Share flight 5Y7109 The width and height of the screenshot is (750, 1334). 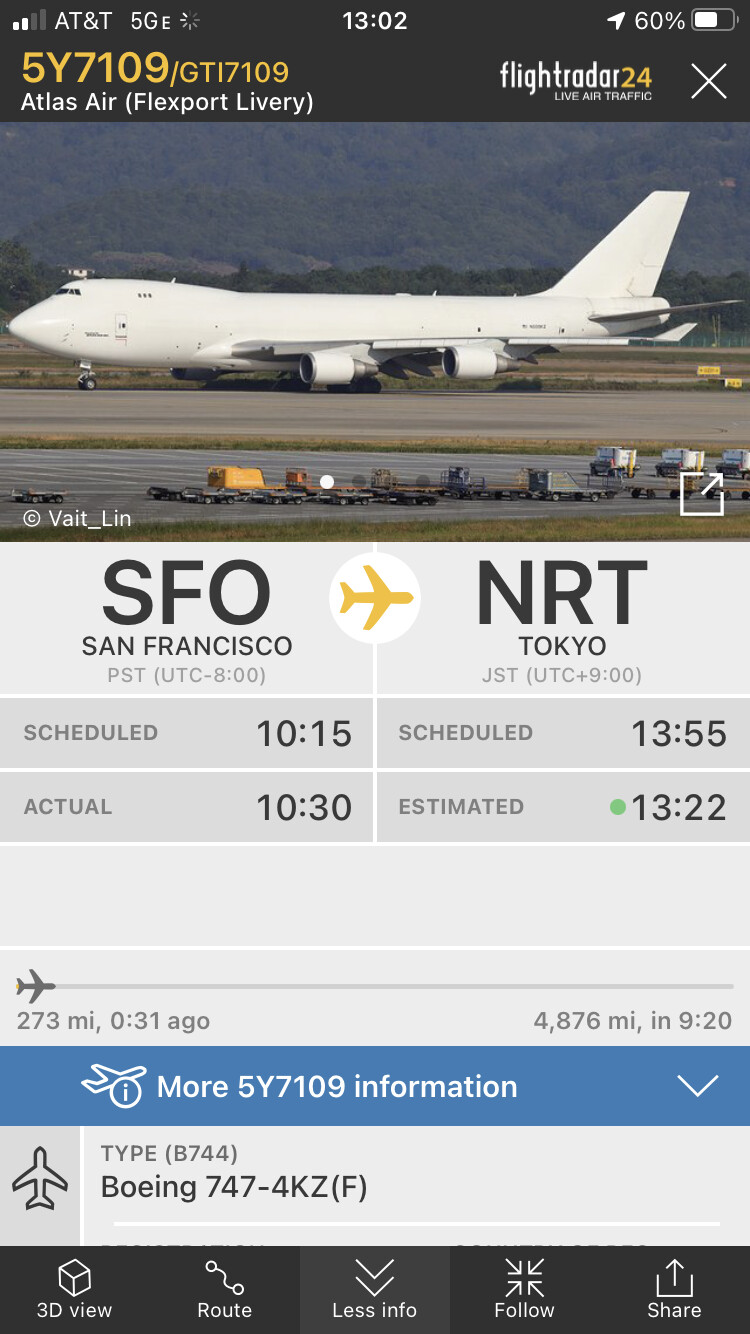[674, 1290]
